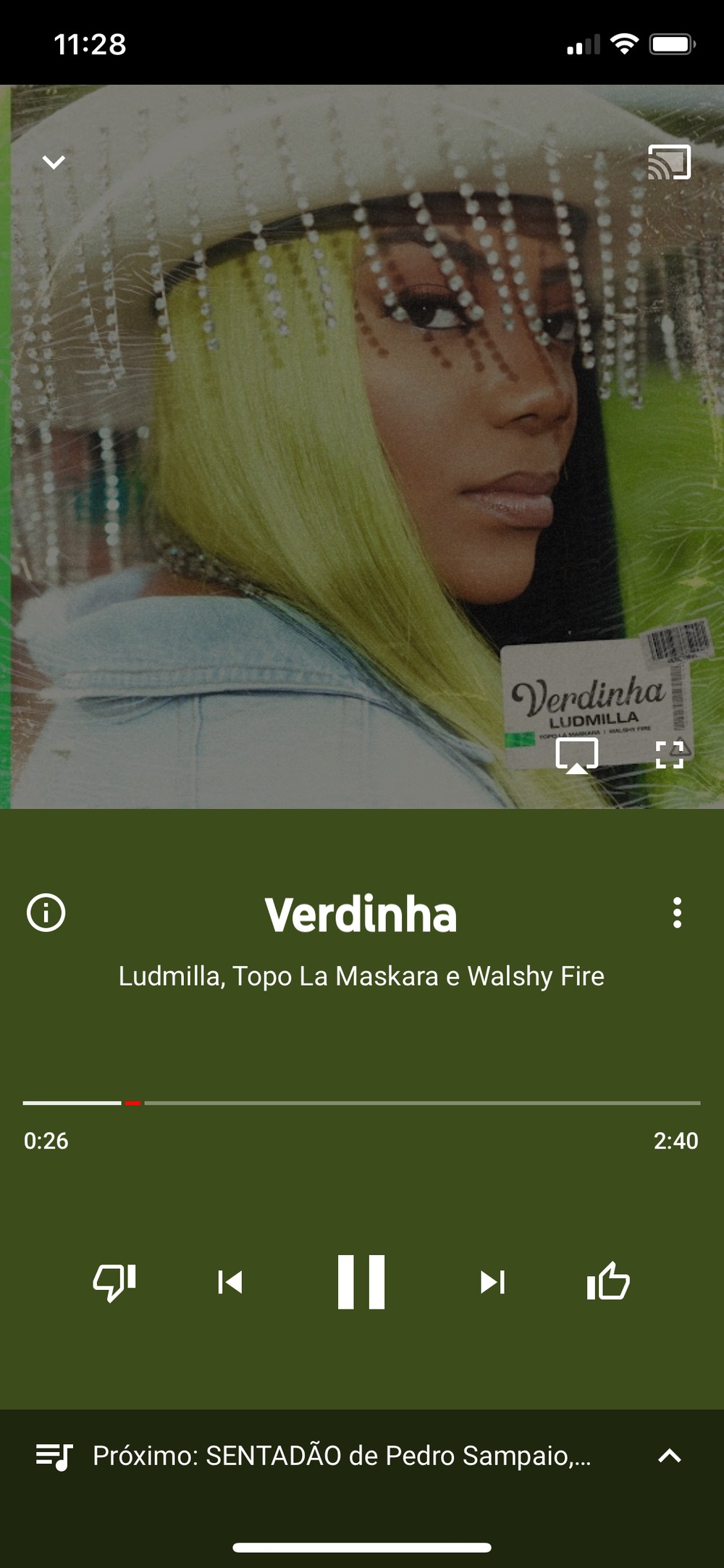Minimize the player with the down chevron
The image size is (724, 1568).
tap(54, 162)
